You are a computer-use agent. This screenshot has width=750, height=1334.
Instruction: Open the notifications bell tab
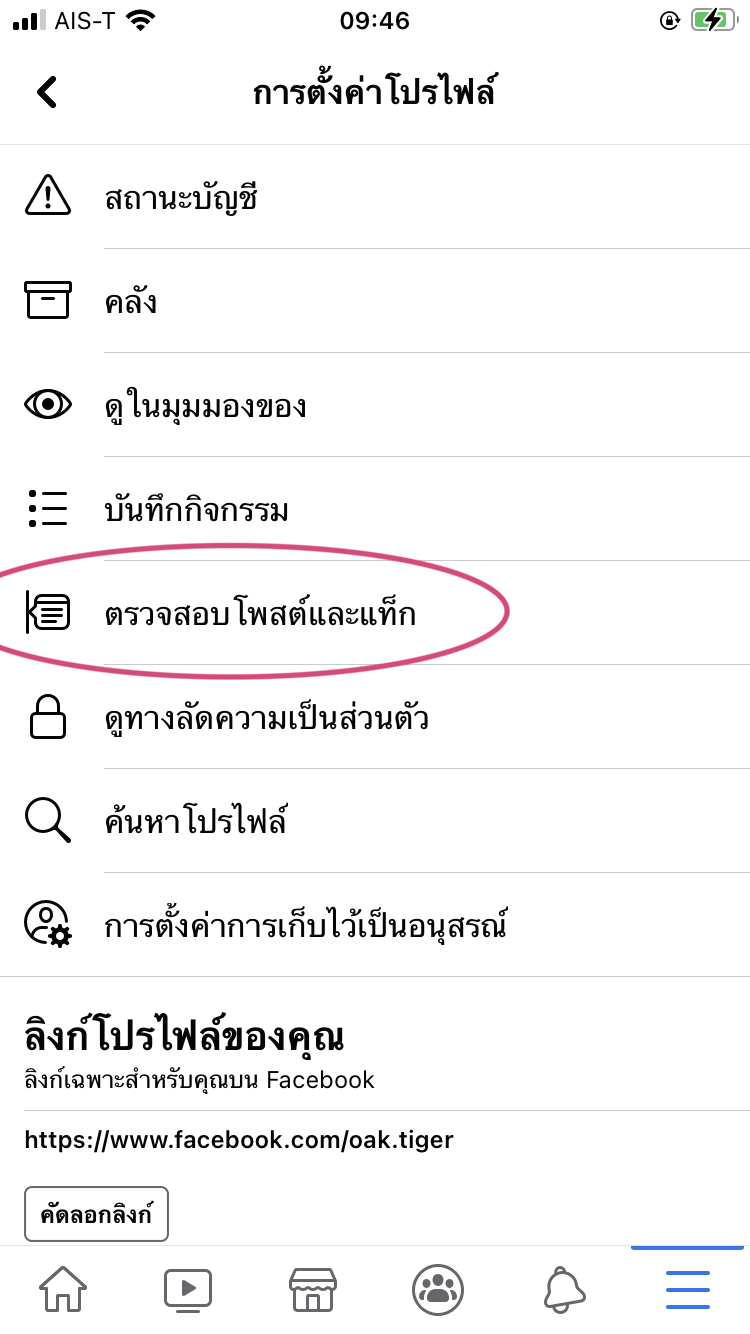click(563, 1289)
